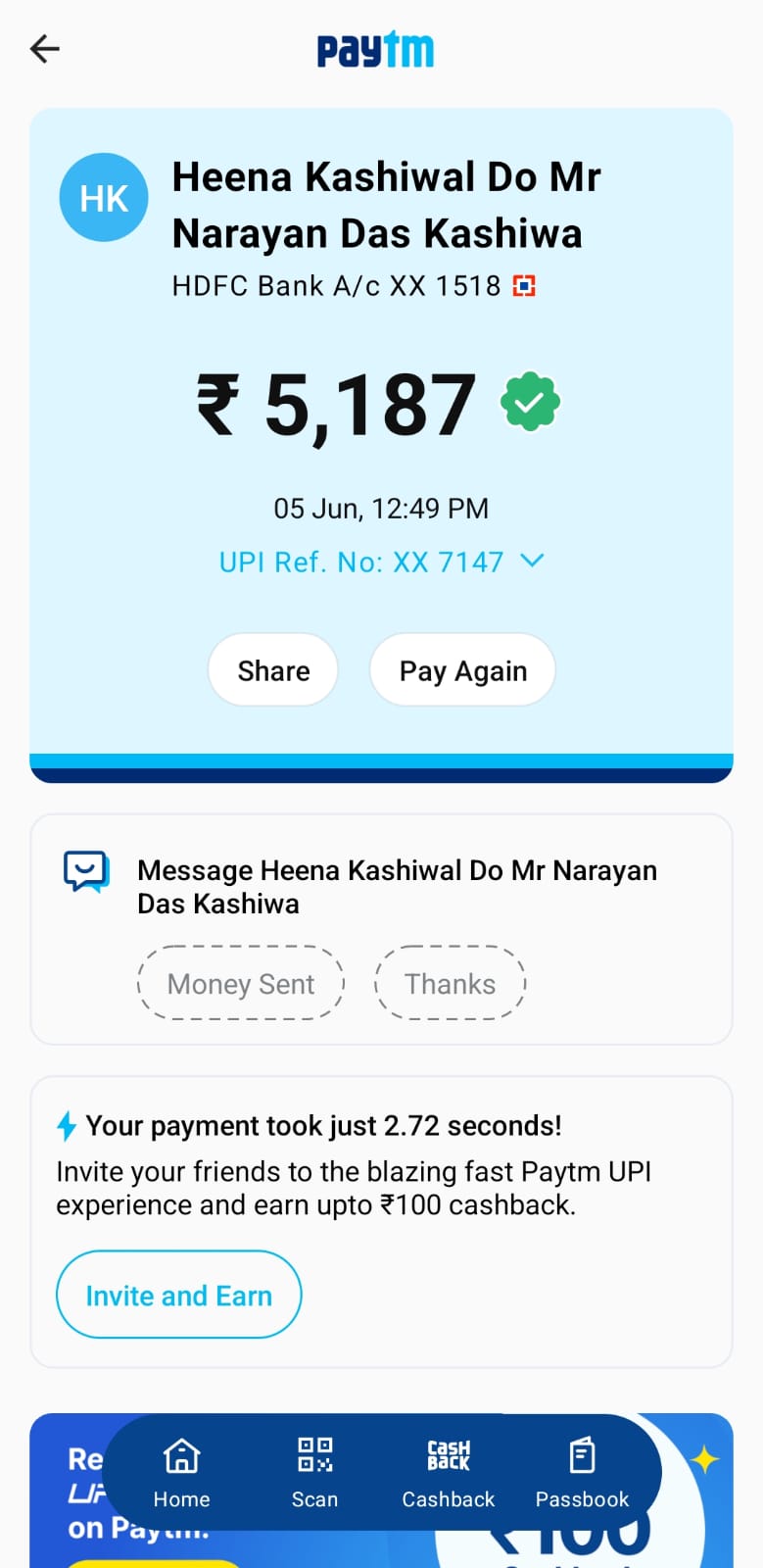The image size is (763, 1568).
Task: Go to the Home tab
Action: [181, 1473]
